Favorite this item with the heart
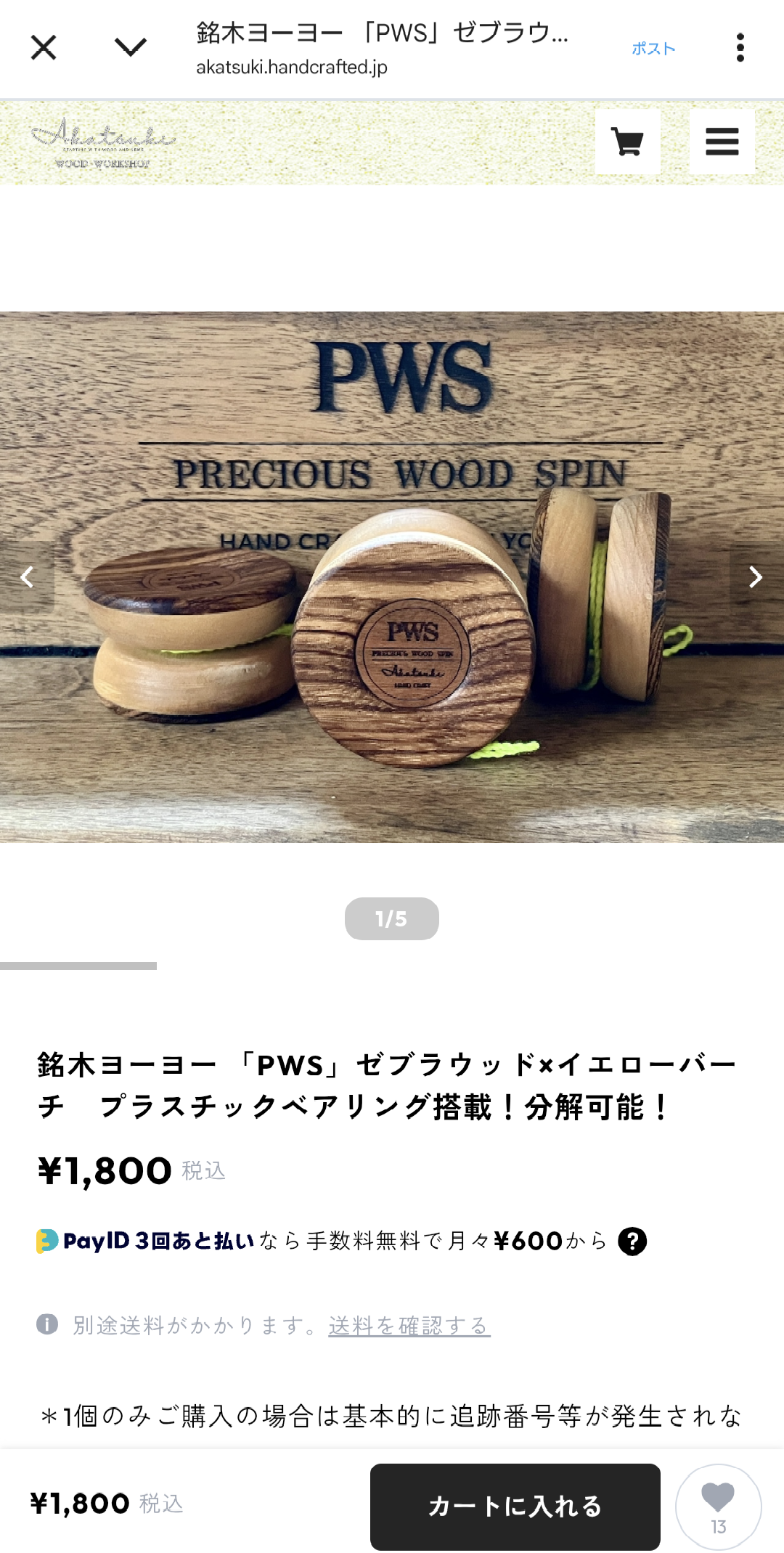Image resolution: width=784 pixels, height=1553 pixels. coord(718,1507)
